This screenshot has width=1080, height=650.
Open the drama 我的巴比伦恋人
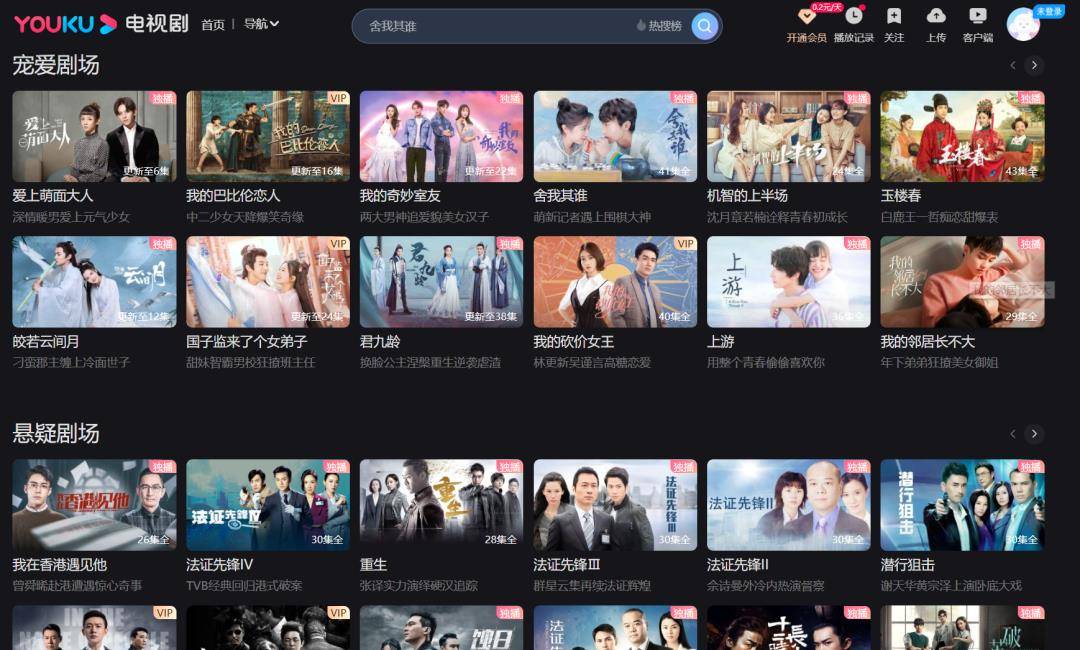pyautogui.click(x=268, y=137)
